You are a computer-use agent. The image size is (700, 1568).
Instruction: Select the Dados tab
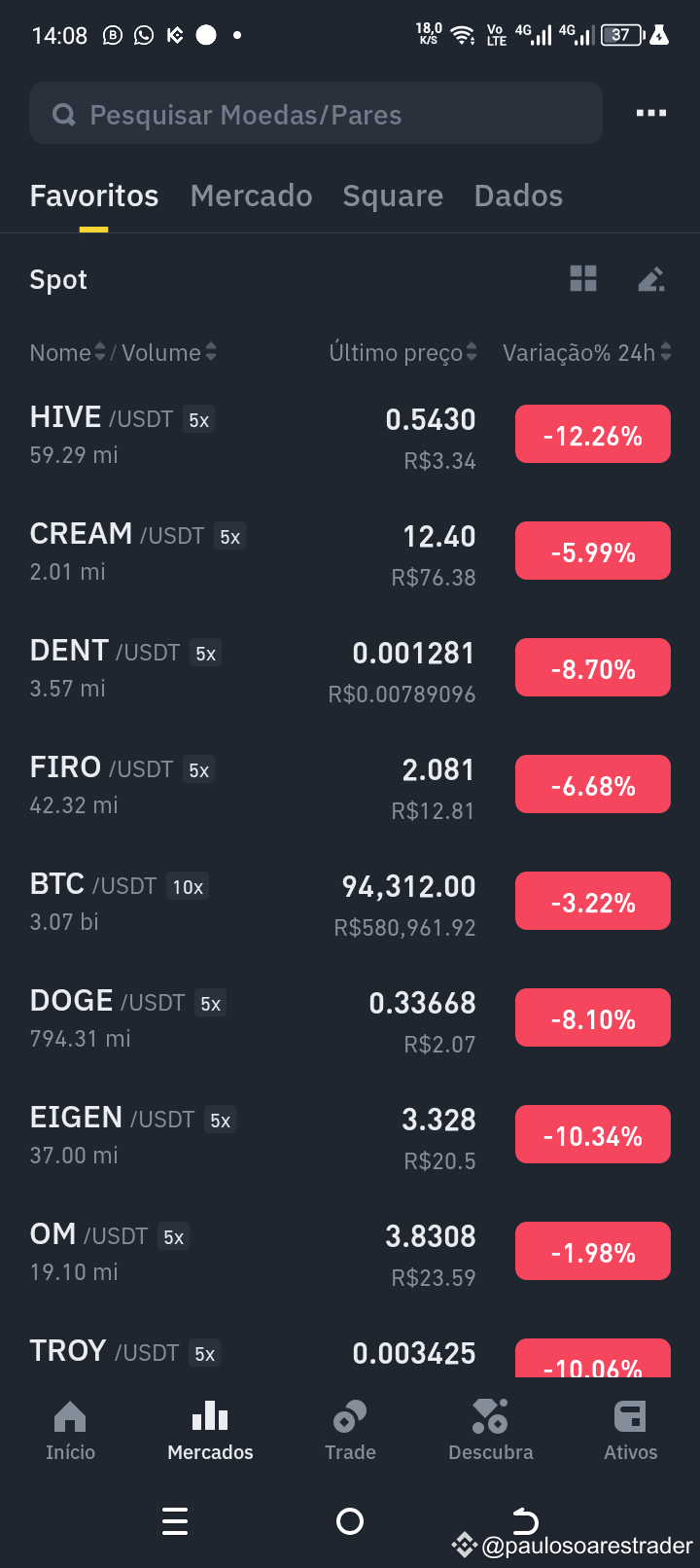tap(518, 196)
